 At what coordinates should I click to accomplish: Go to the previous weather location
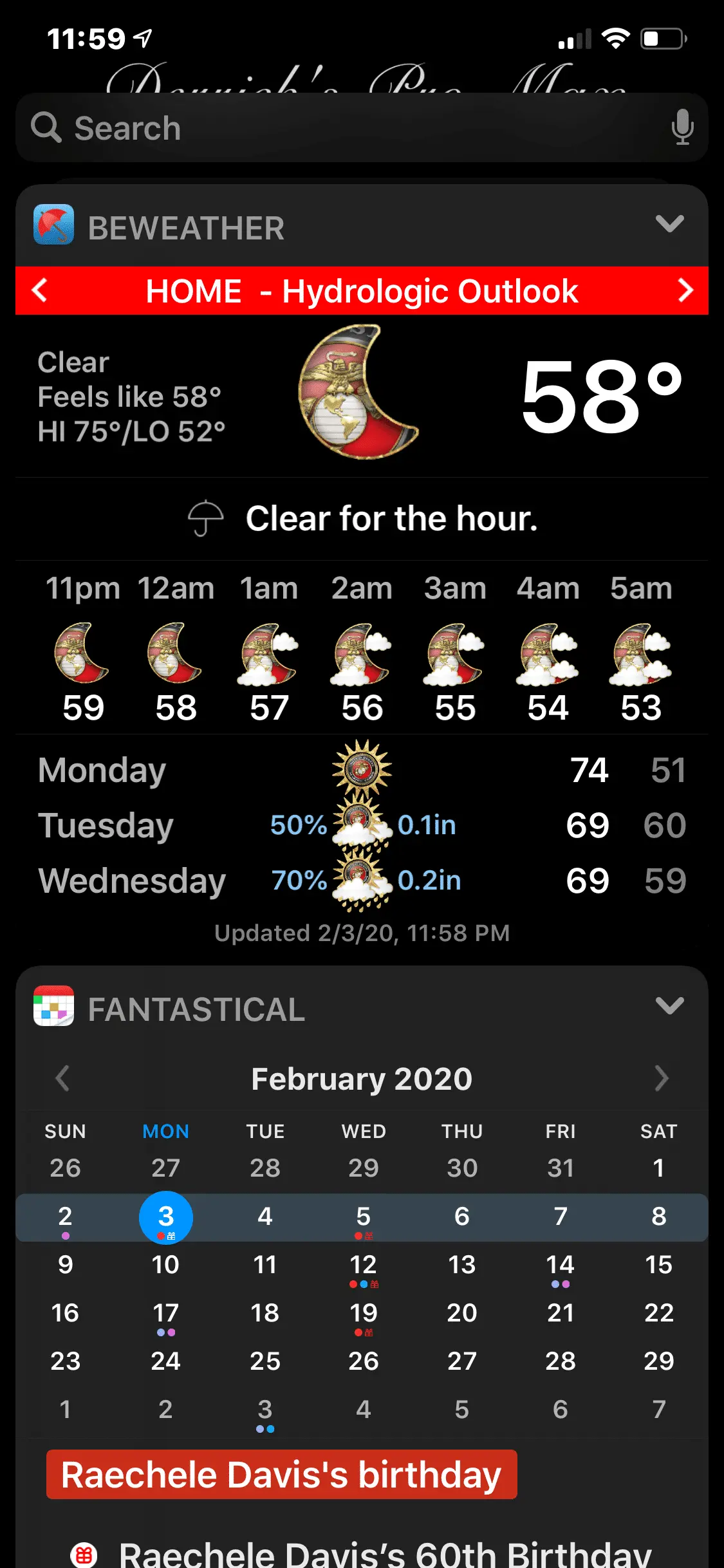point(40,290)
